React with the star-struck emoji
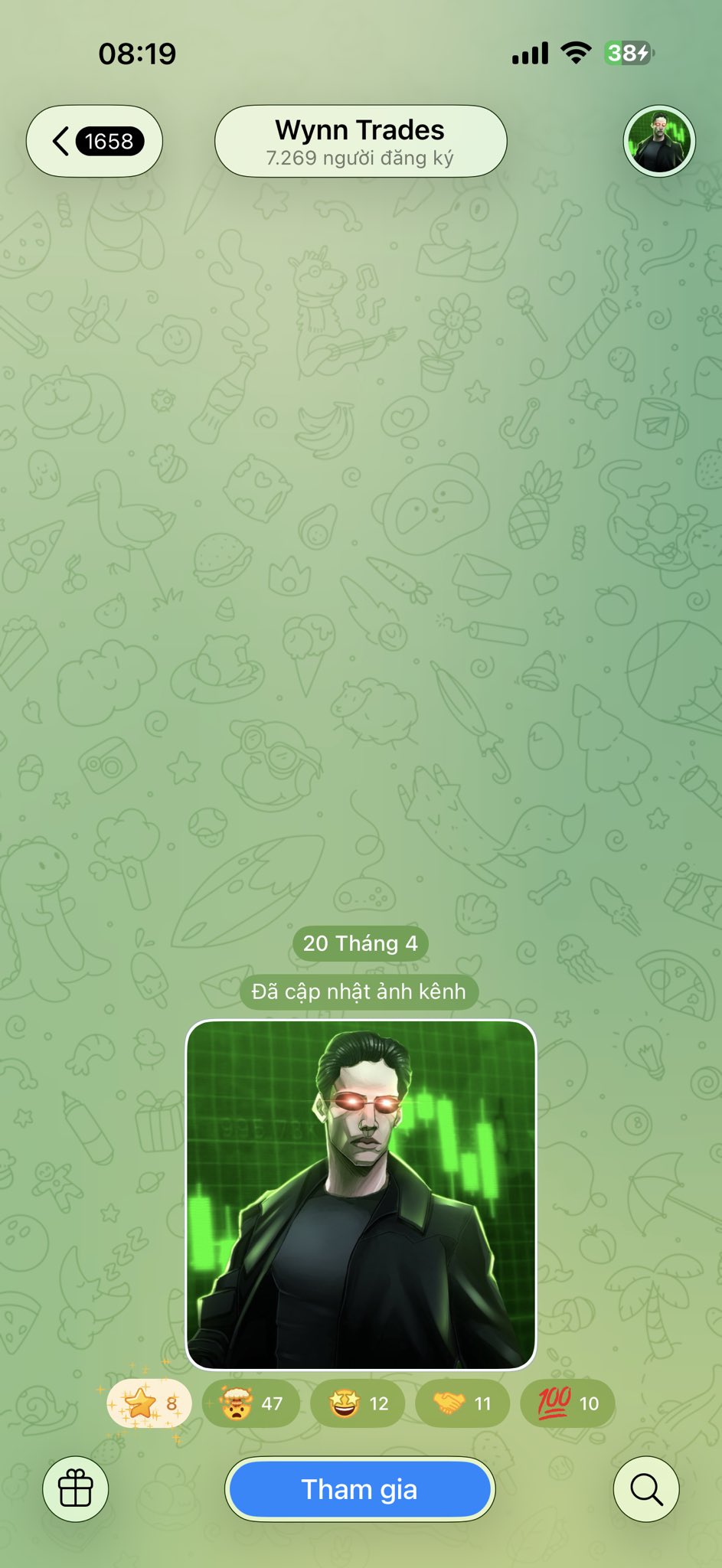Screen dimensions: 722x1568 [x=358, y=1403]
